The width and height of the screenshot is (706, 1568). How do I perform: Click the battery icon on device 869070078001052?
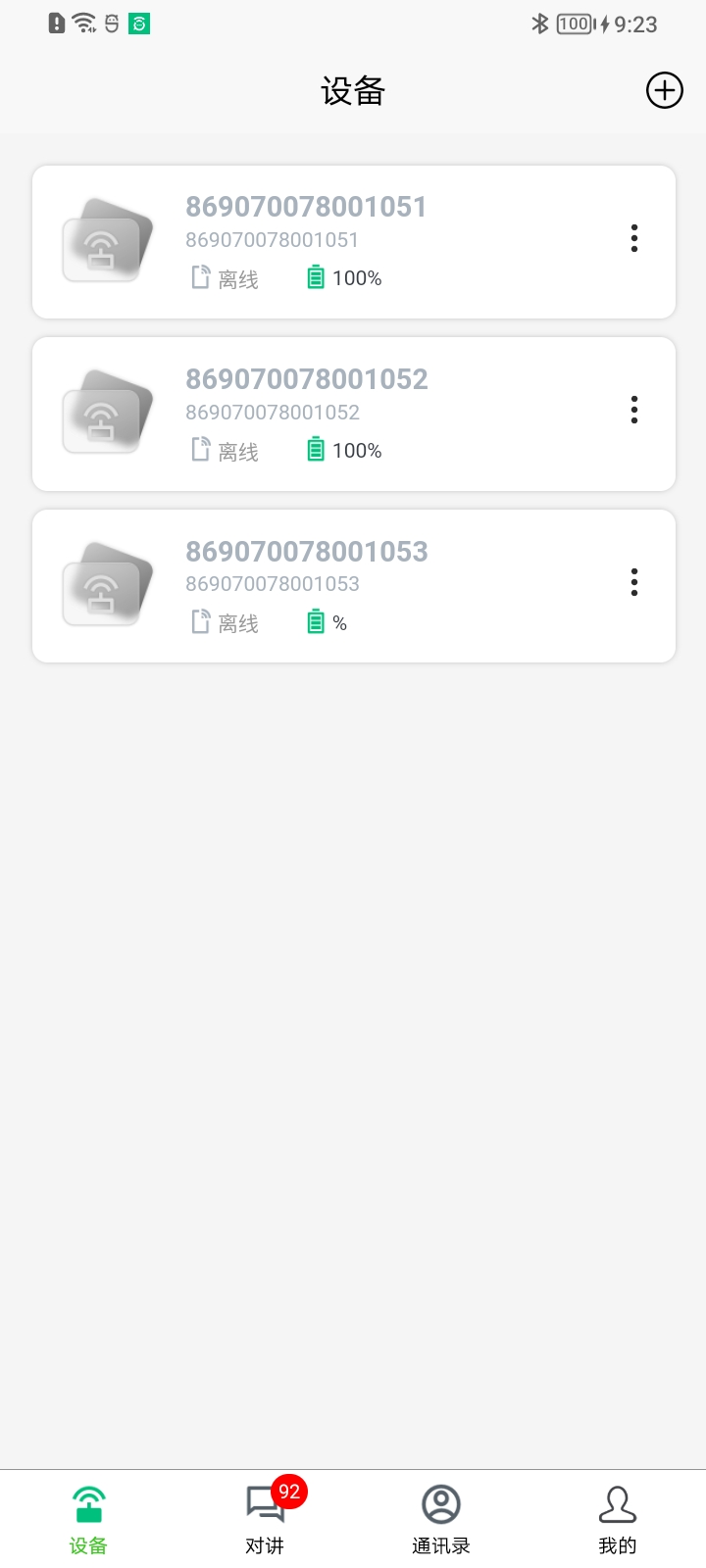tap(315, 450)
